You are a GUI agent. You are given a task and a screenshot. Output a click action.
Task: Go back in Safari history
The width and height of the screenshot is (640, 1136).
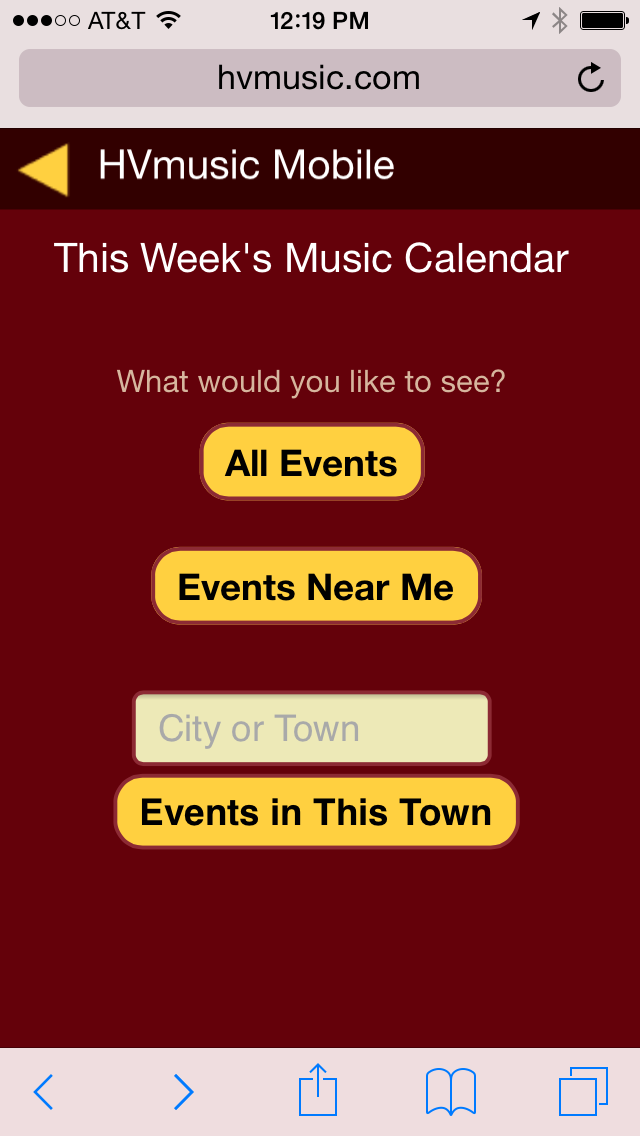(43, 1092)
